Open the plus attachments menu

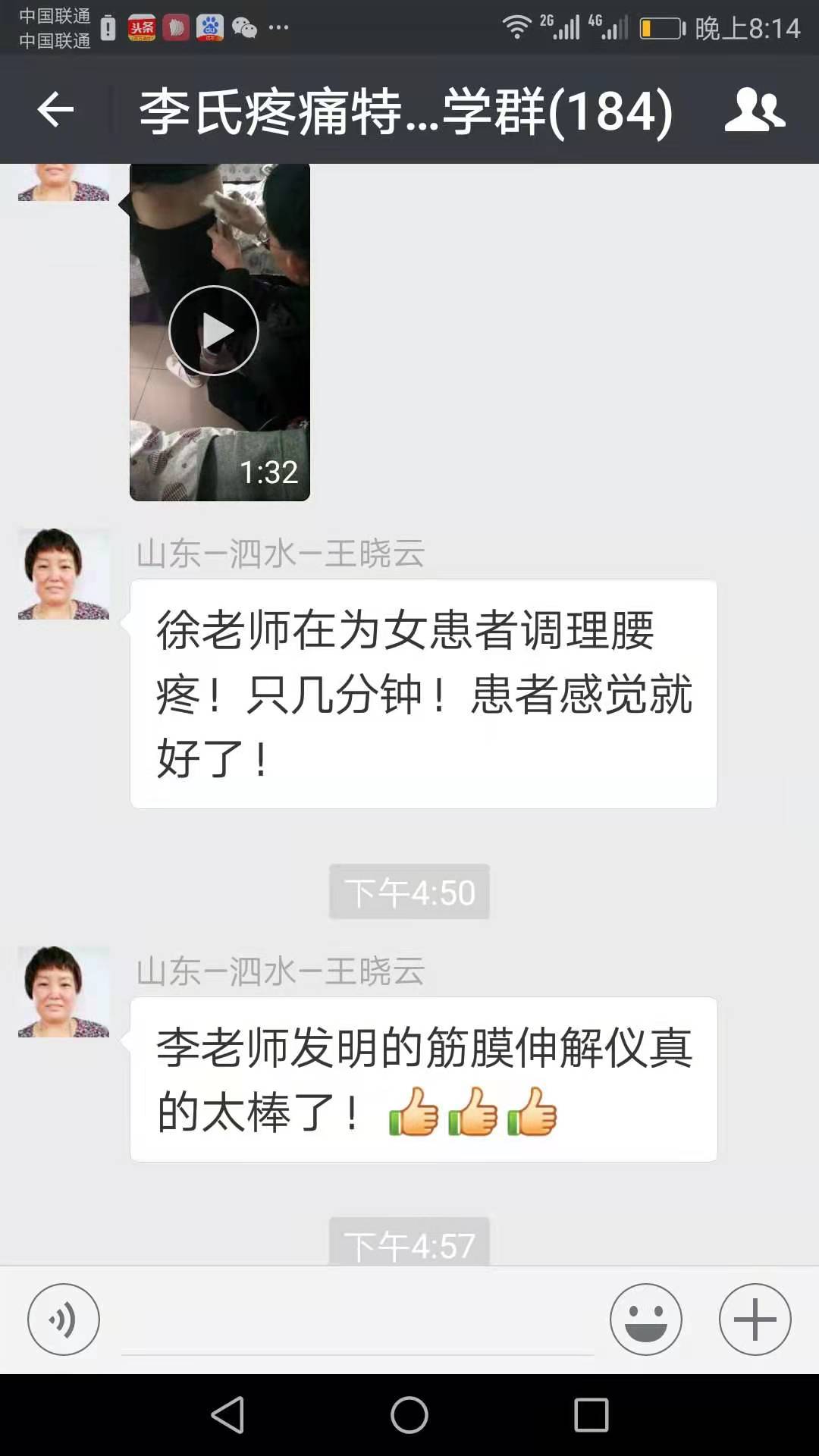(755, 1319)
